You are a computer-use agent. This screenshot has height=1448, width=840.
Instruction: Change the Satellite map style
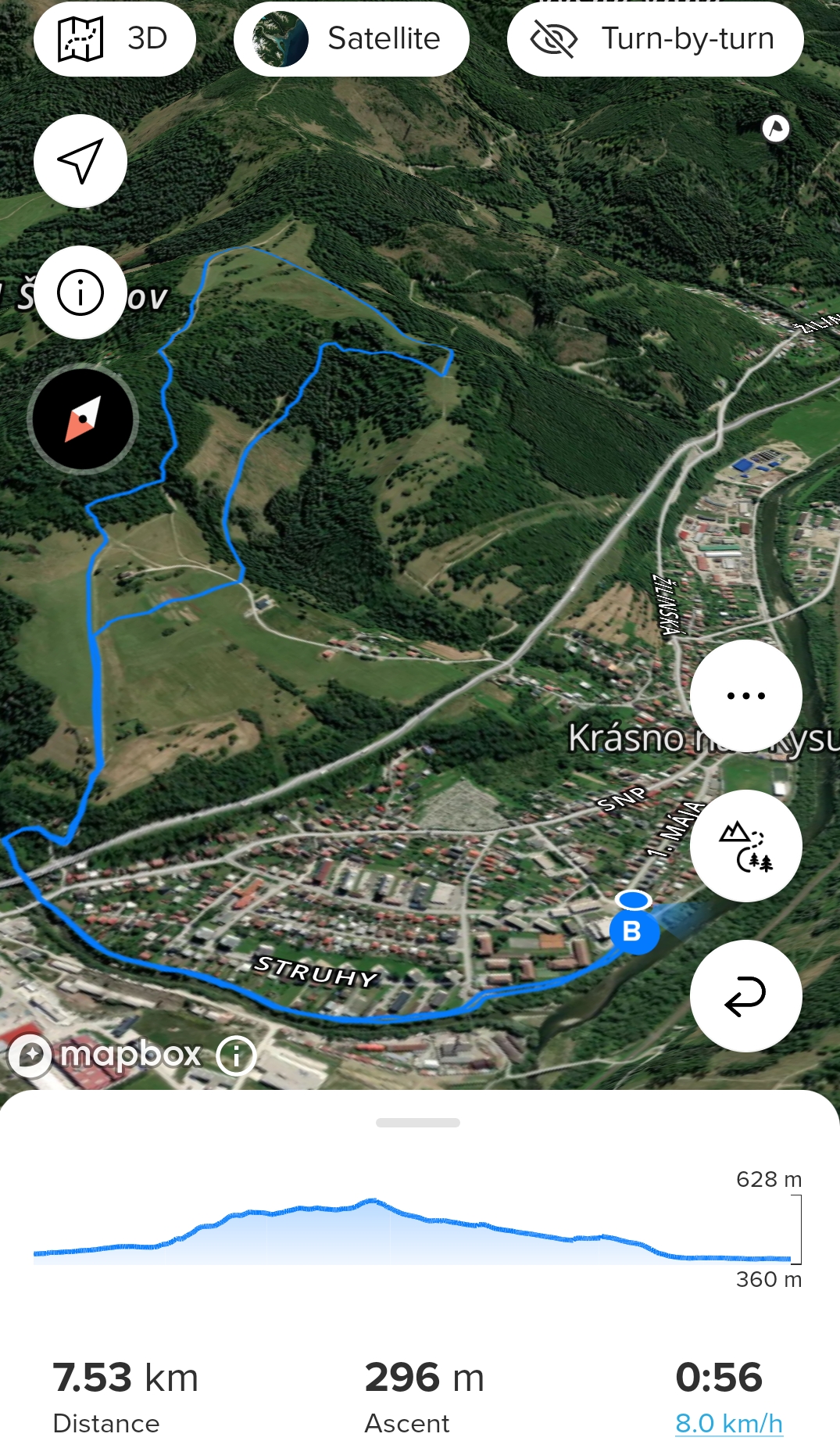pyautogui.click(x=351, y=38)
